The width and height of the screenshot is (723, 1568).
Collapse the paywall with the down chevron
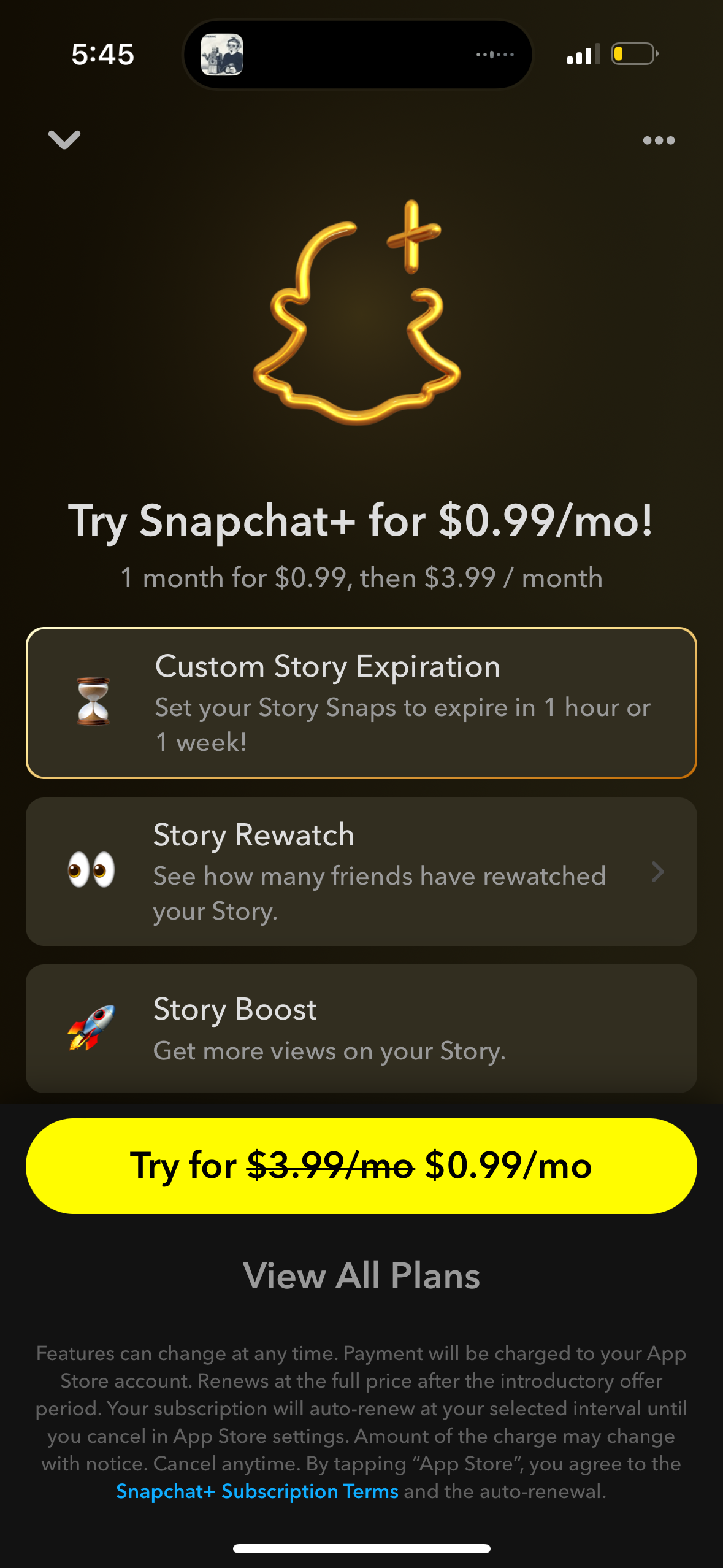(x=64, y=140)
